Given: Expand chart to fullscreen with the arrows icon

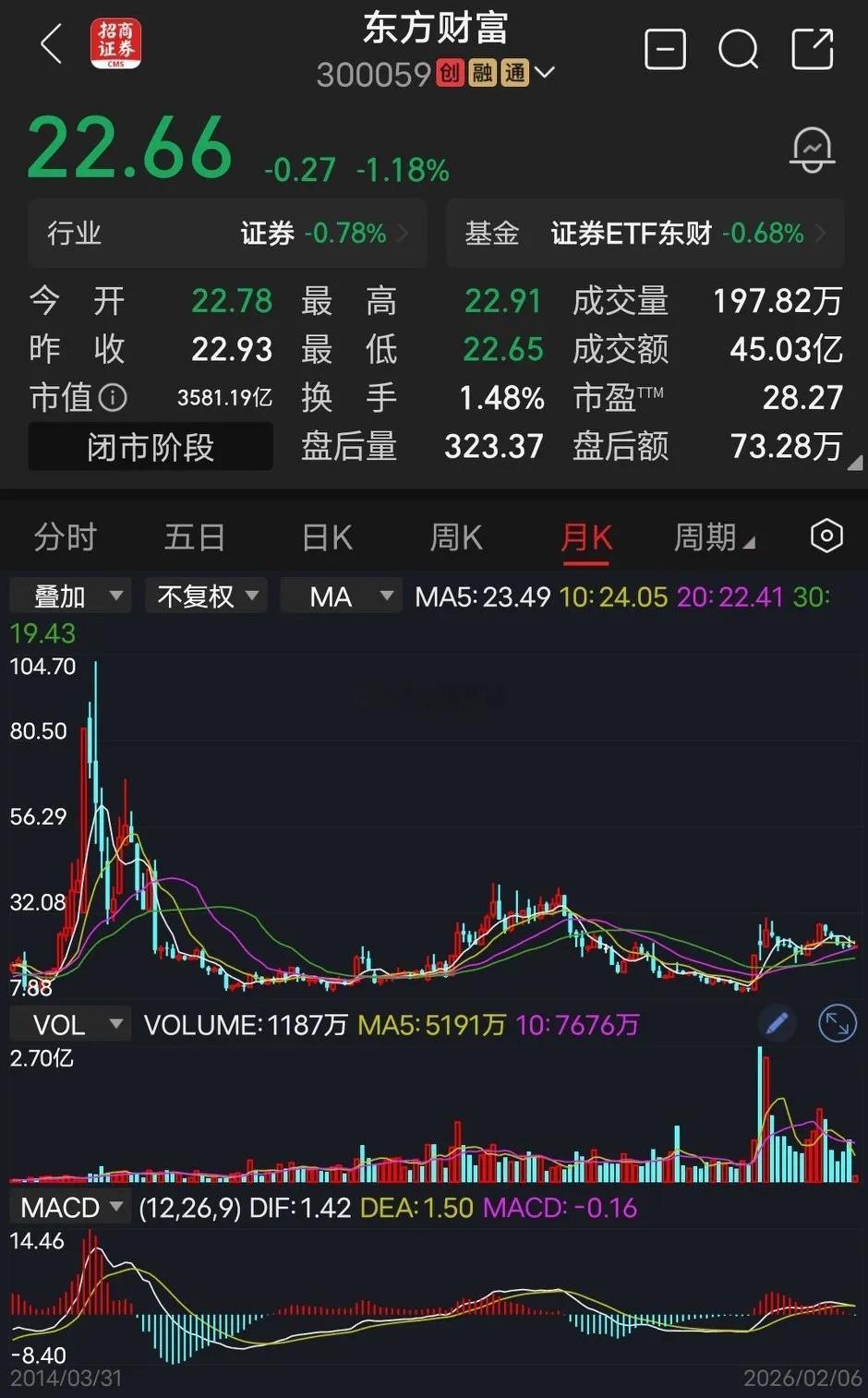Looking at the screenshot, I should (x=836, y=1023).
